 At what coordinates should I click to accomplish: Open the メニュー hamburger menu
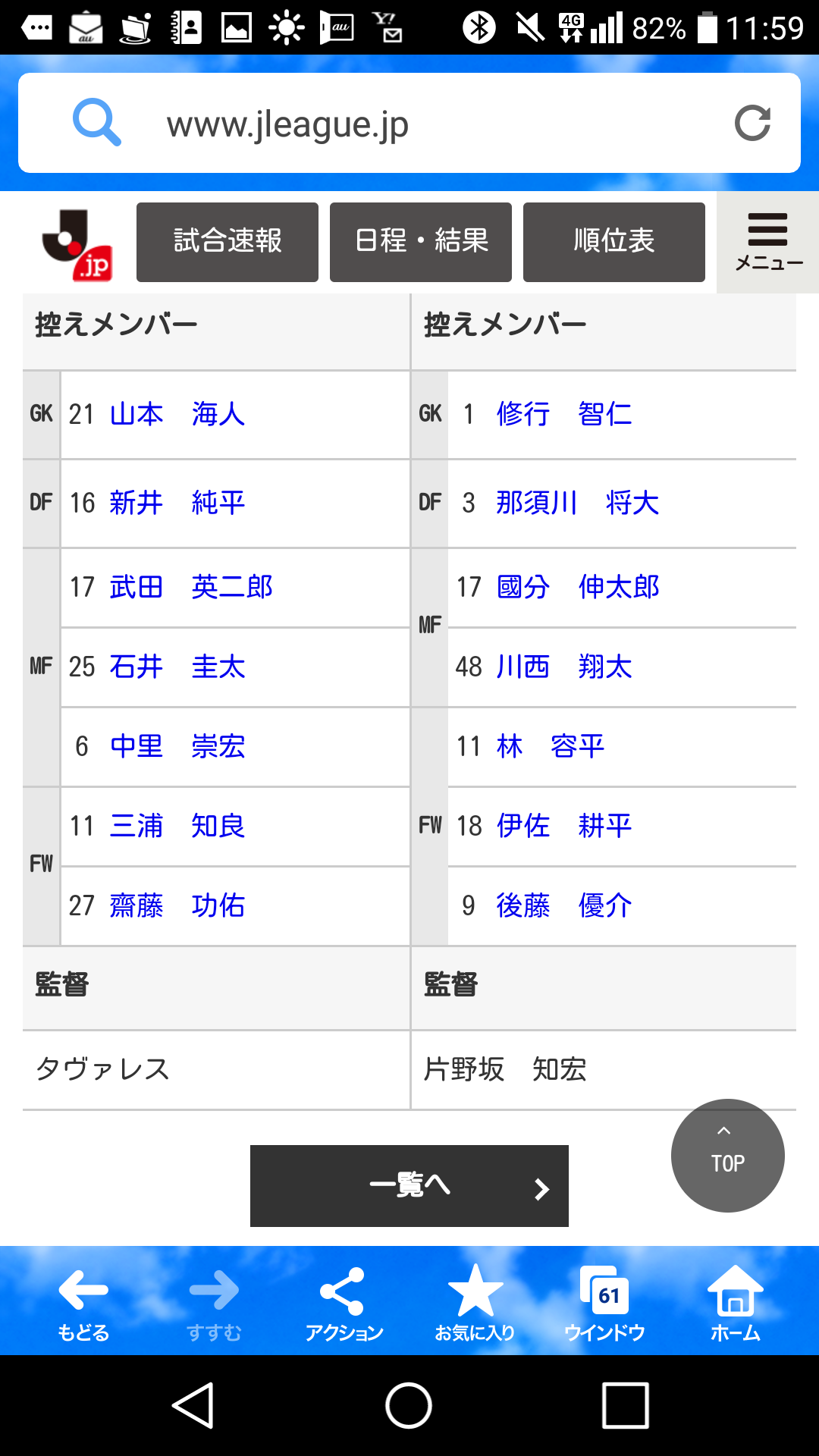pos(768,242)
